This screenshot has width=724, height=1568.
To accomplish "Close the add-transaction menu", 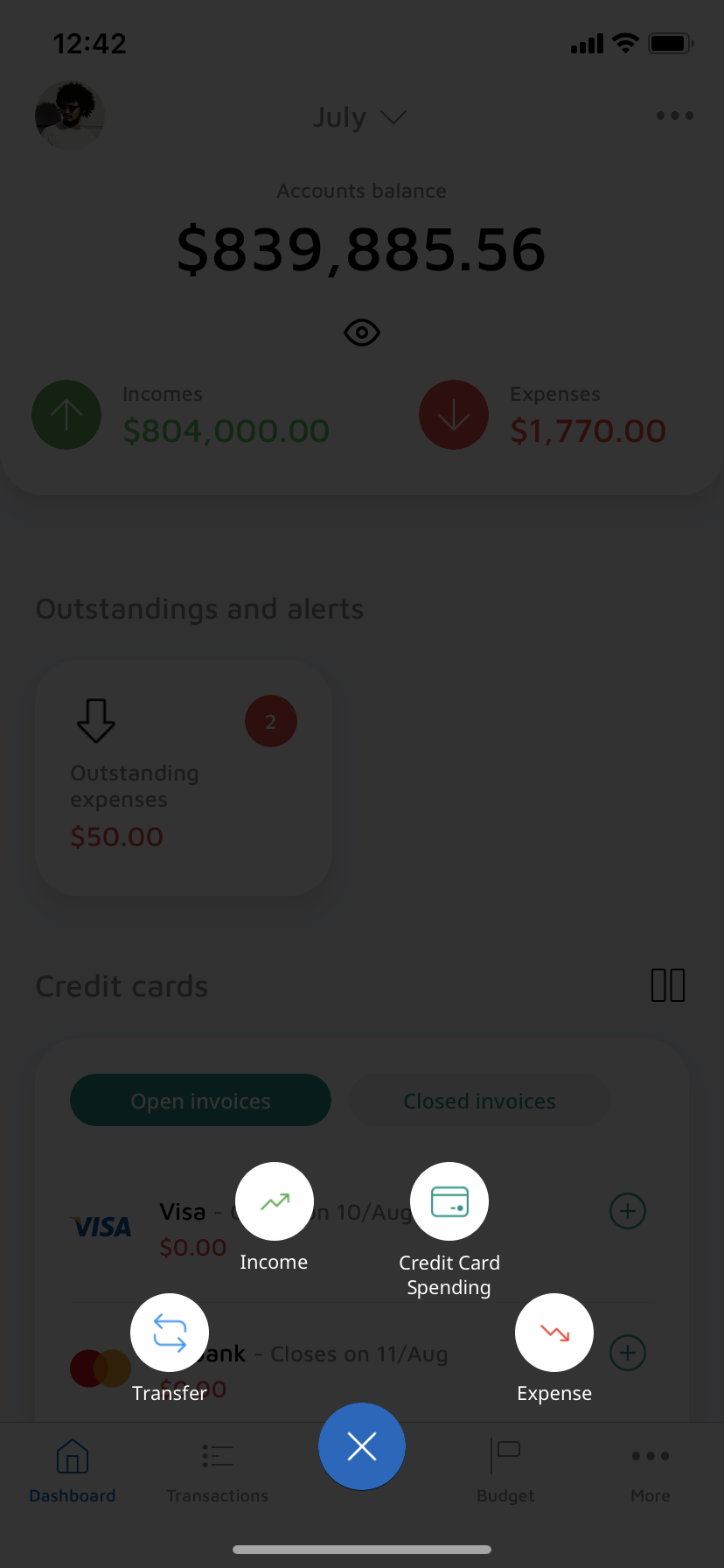I will (x=362, y=1446).
